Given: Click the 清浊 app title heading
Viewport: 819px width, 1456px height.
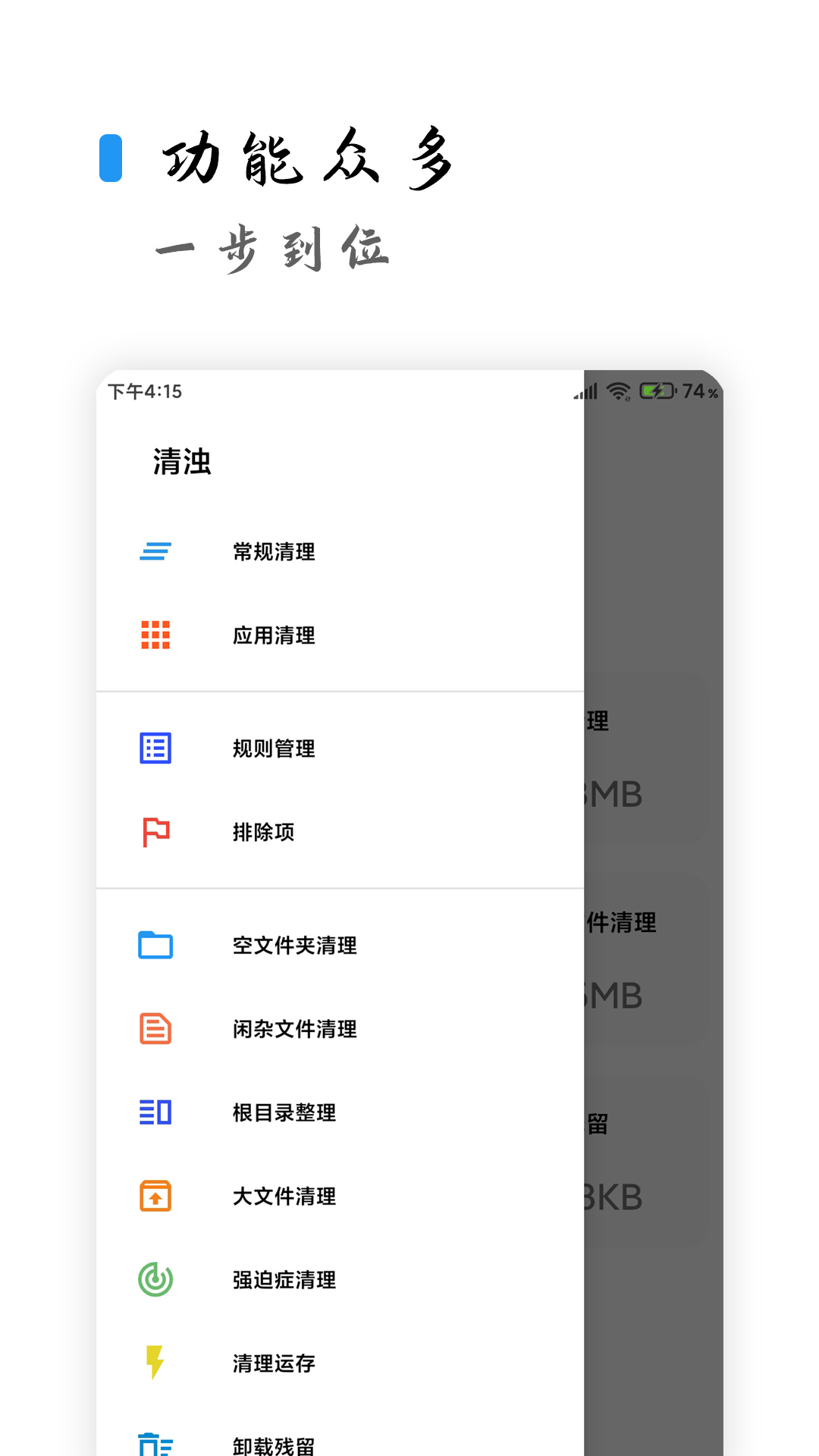Looking at the screenshot, I should pos(182,459).
